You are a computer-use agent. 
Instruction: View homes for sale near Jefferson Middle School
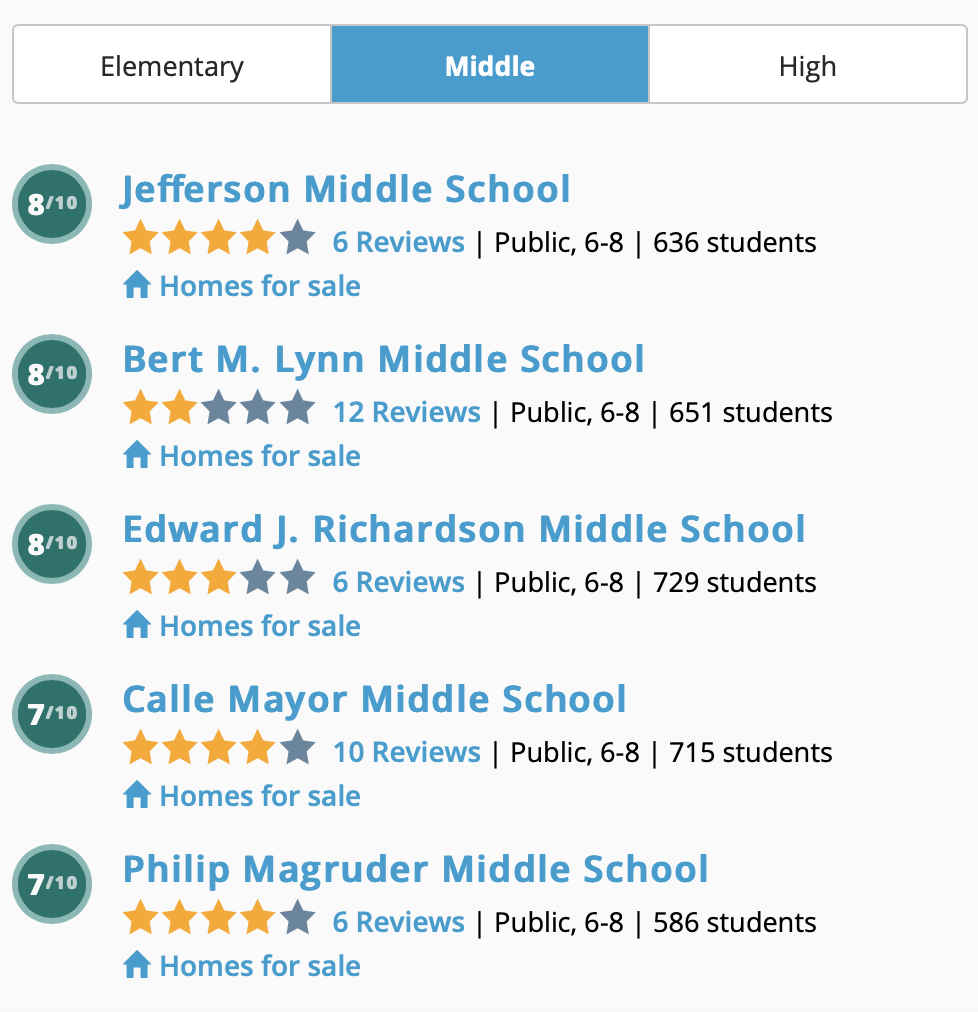pos(259,286)
